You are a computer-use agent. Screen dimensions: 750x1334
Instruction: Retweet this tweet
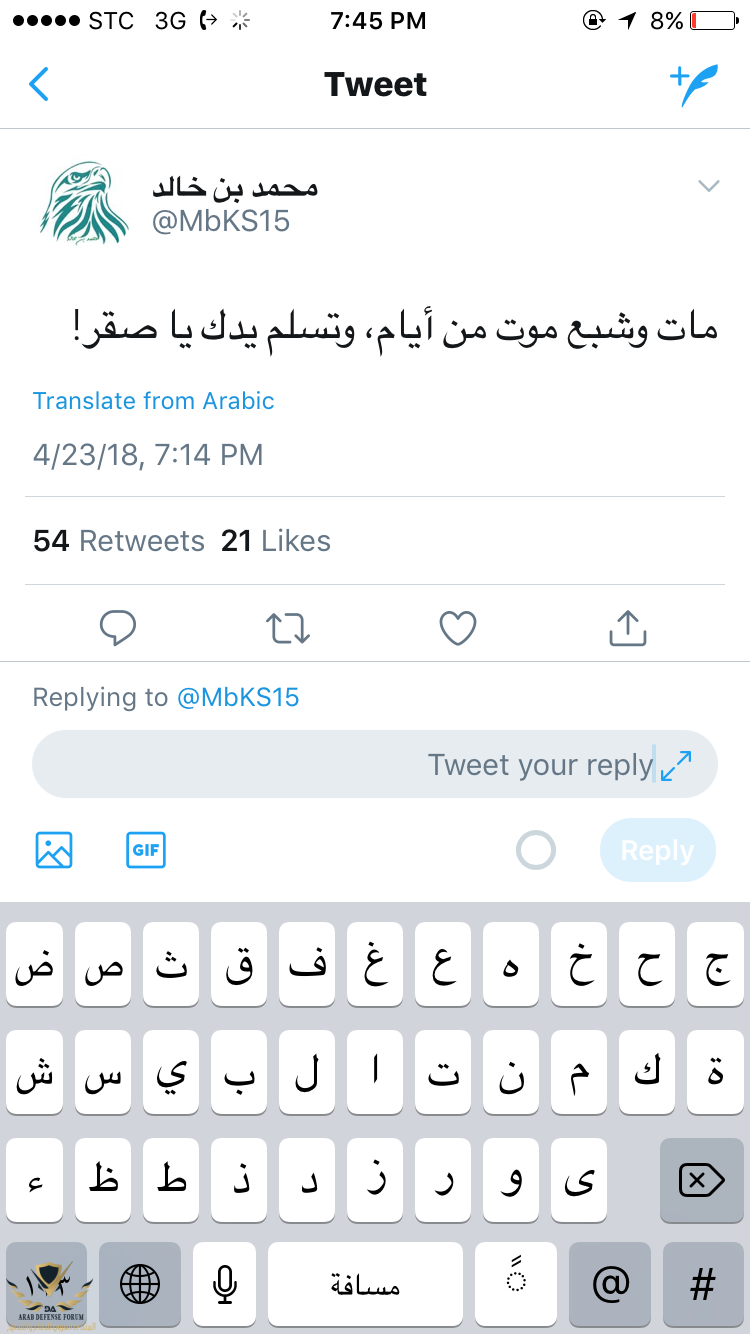(x=288, y=628)
